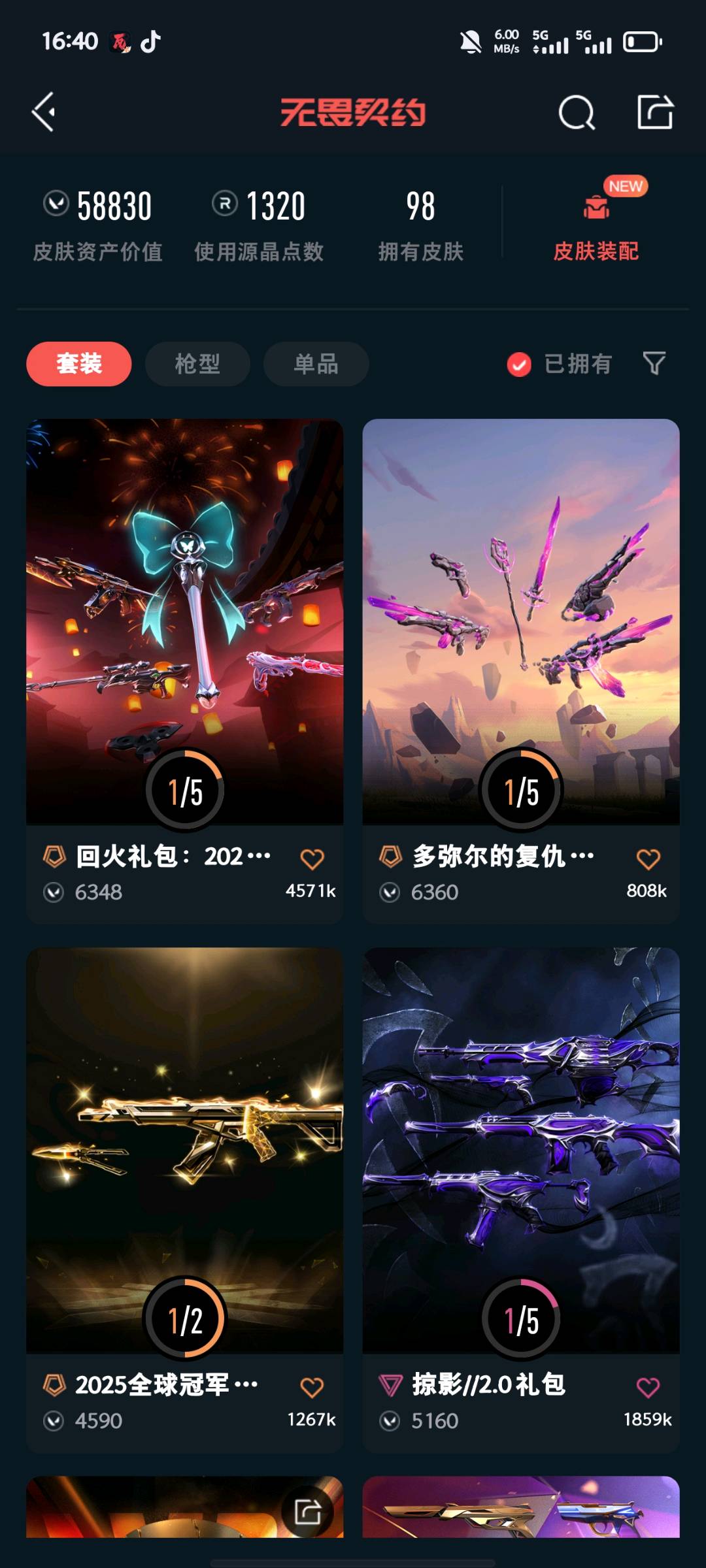
Task: Open the search icon in the header
Action: point(577,113)
